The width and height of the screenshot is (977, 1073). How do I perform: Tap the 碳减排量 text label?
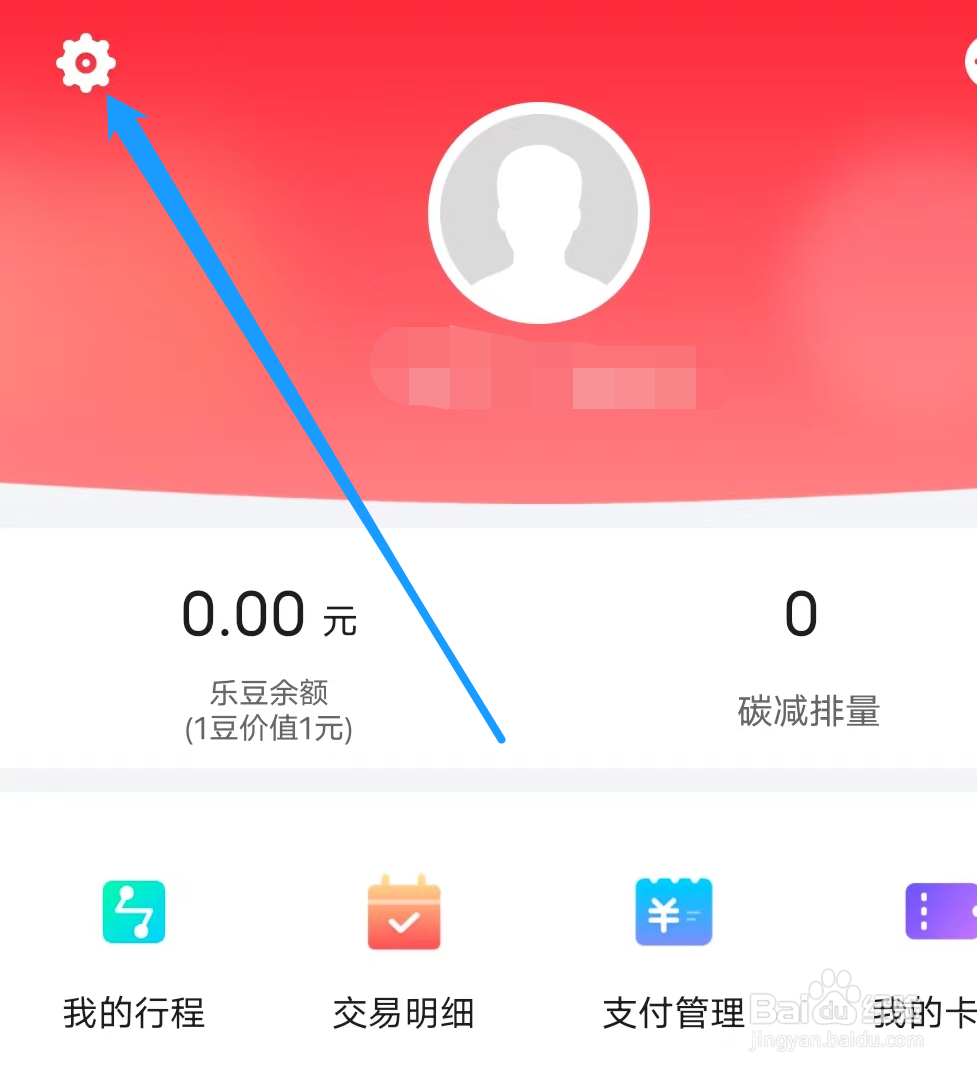(807, 712)
